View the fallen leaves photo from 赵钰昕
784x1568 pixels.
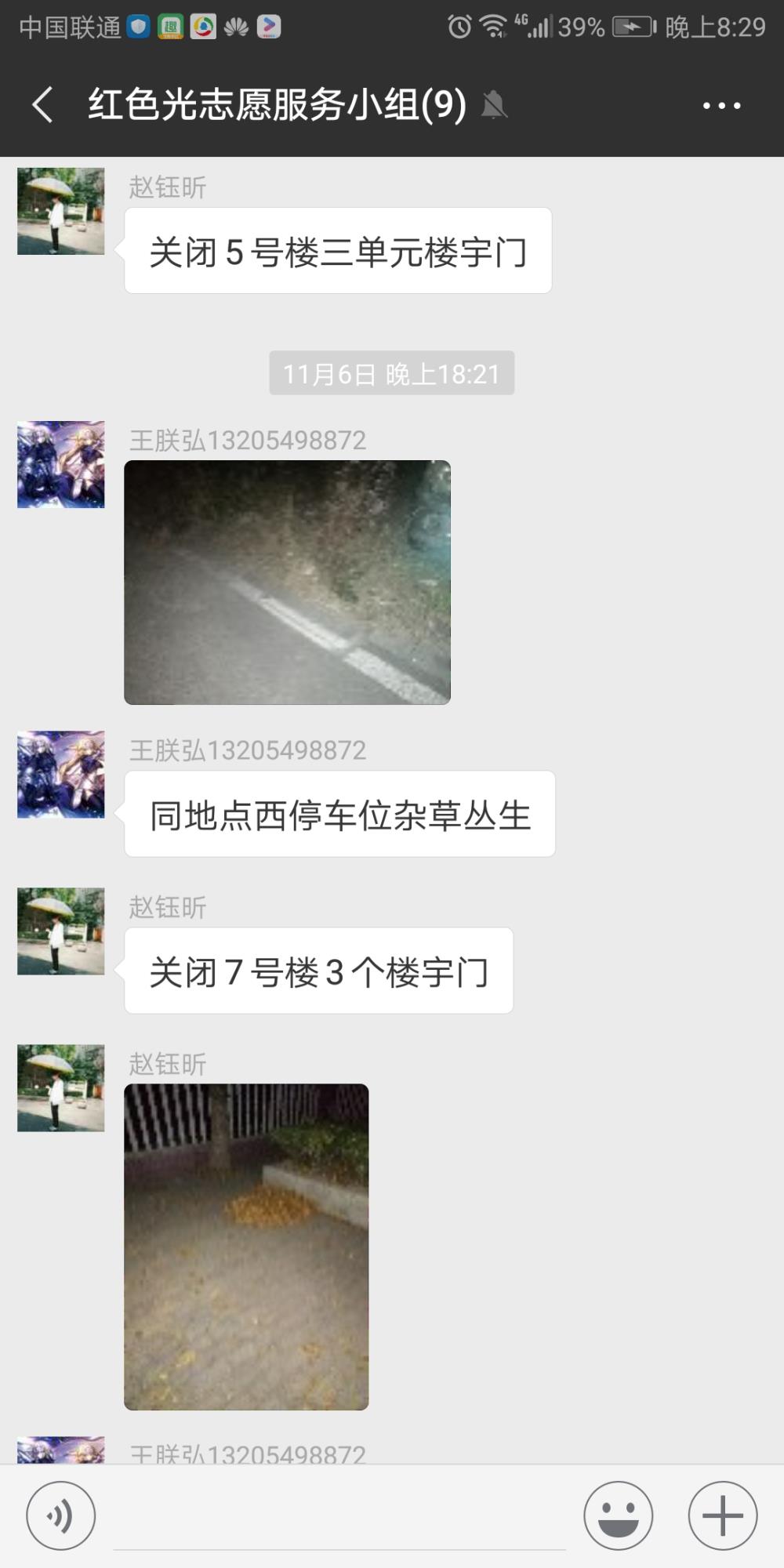(x=246, y=1247)
